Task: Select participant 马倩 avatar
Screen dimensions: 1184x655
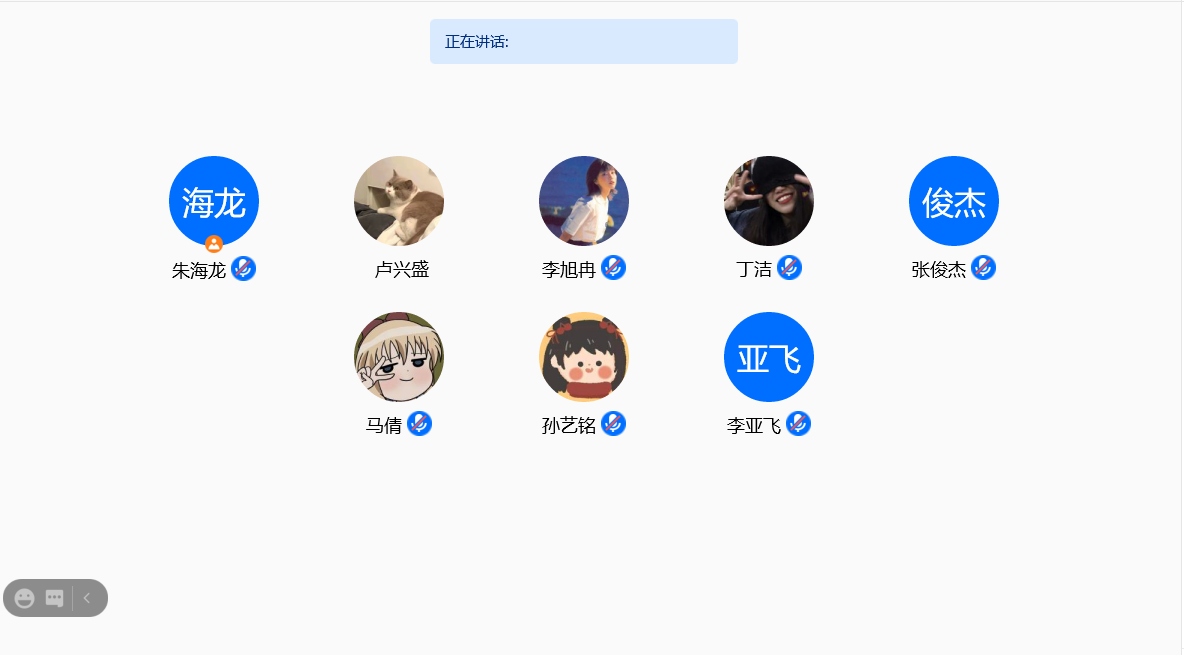Action: pyautogui.click(x=399, y=357)
